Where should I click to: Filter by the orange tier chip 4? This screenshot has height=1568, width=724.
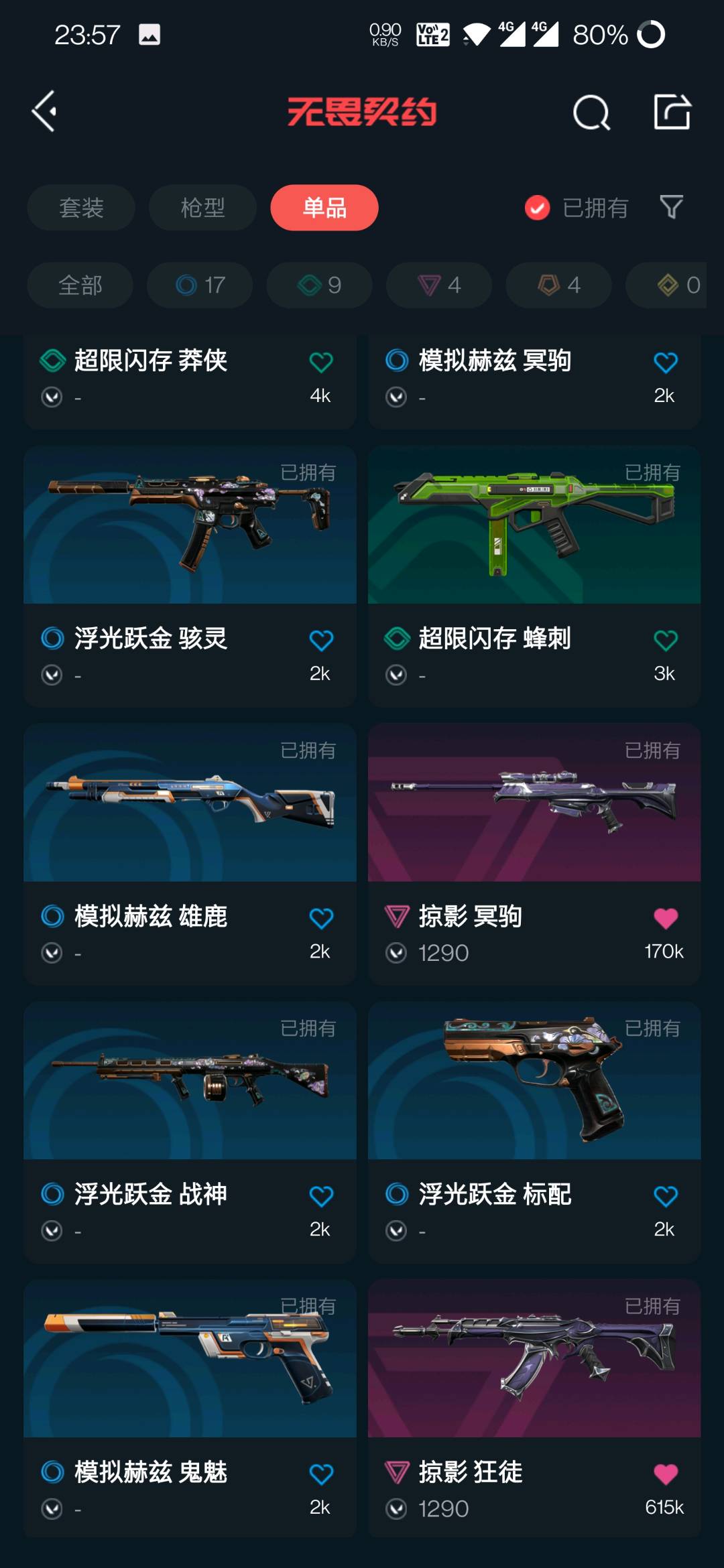[558, 285]
